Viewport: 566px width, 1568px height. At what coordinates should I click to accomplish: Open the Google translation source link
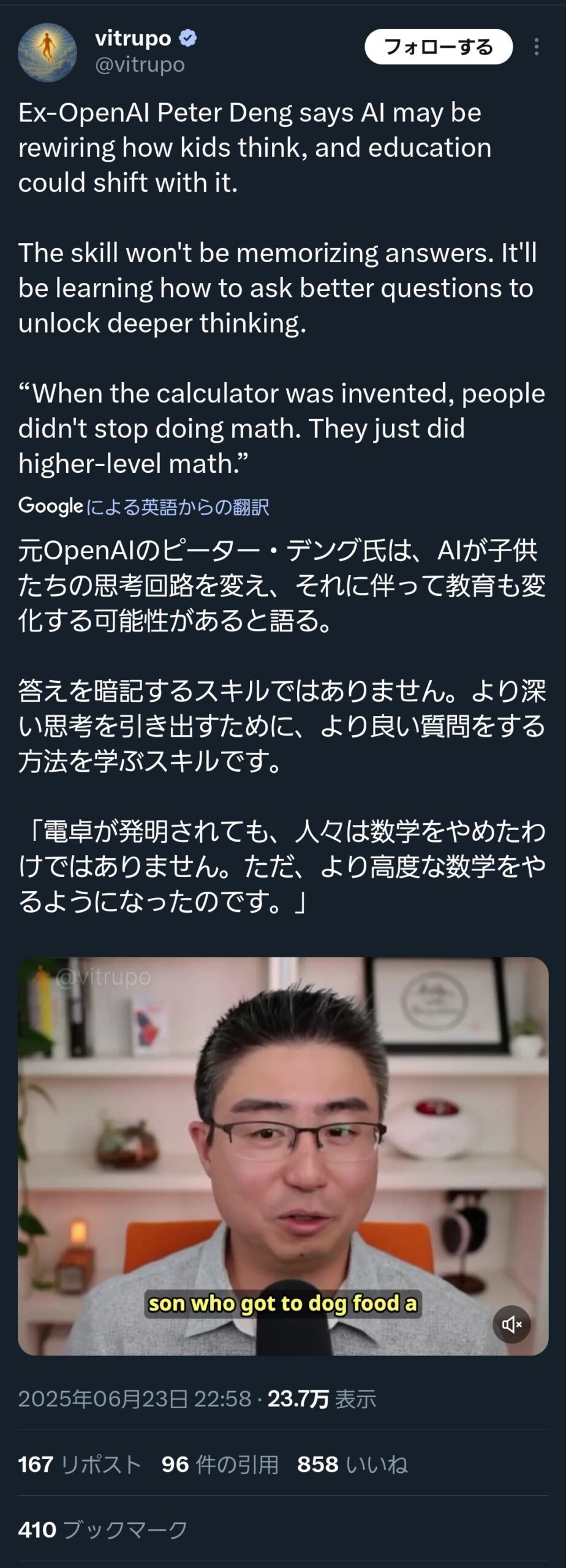click(x=144, y=507)
